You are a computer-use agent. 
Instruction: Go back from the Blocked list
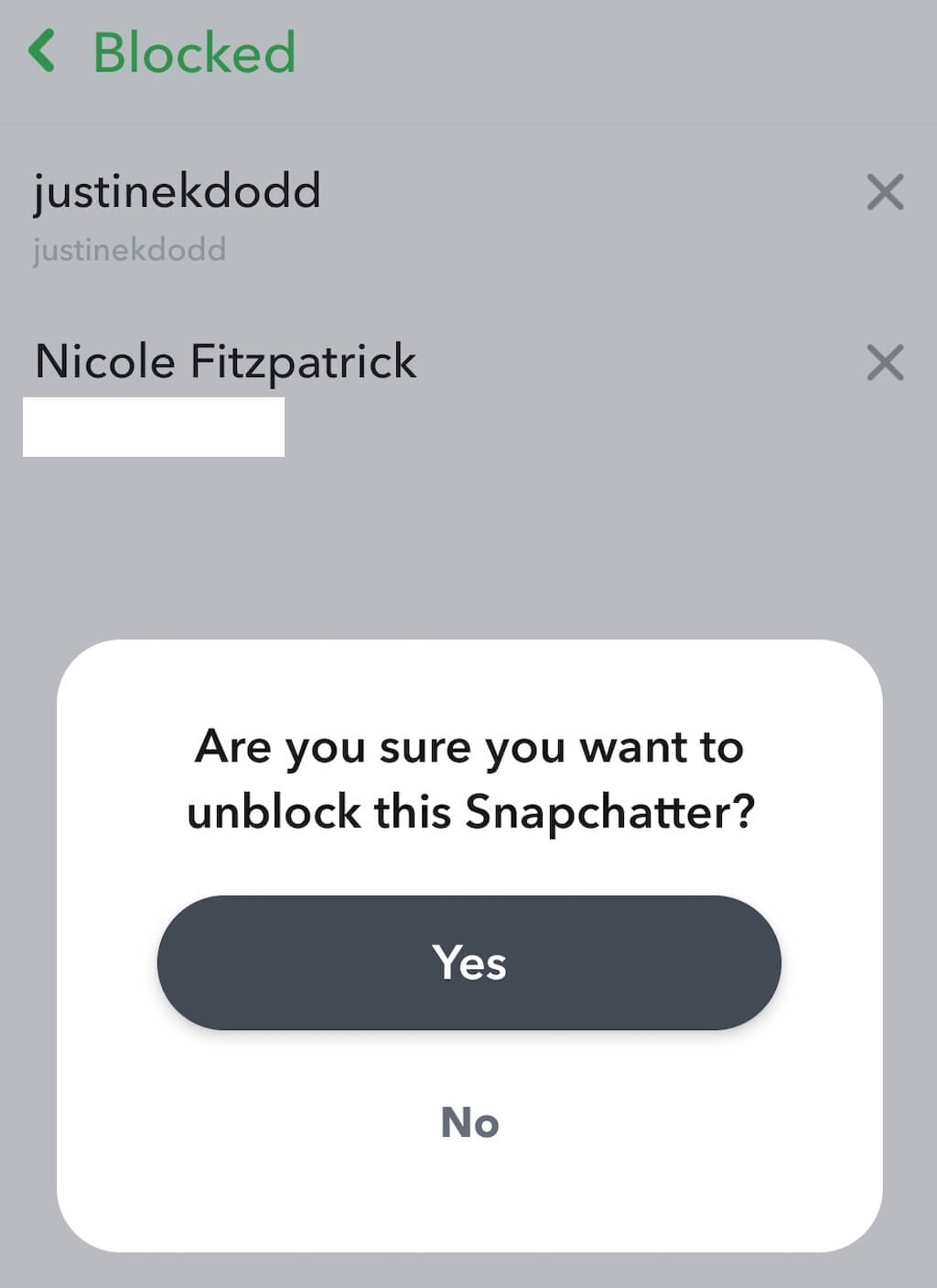43,51
